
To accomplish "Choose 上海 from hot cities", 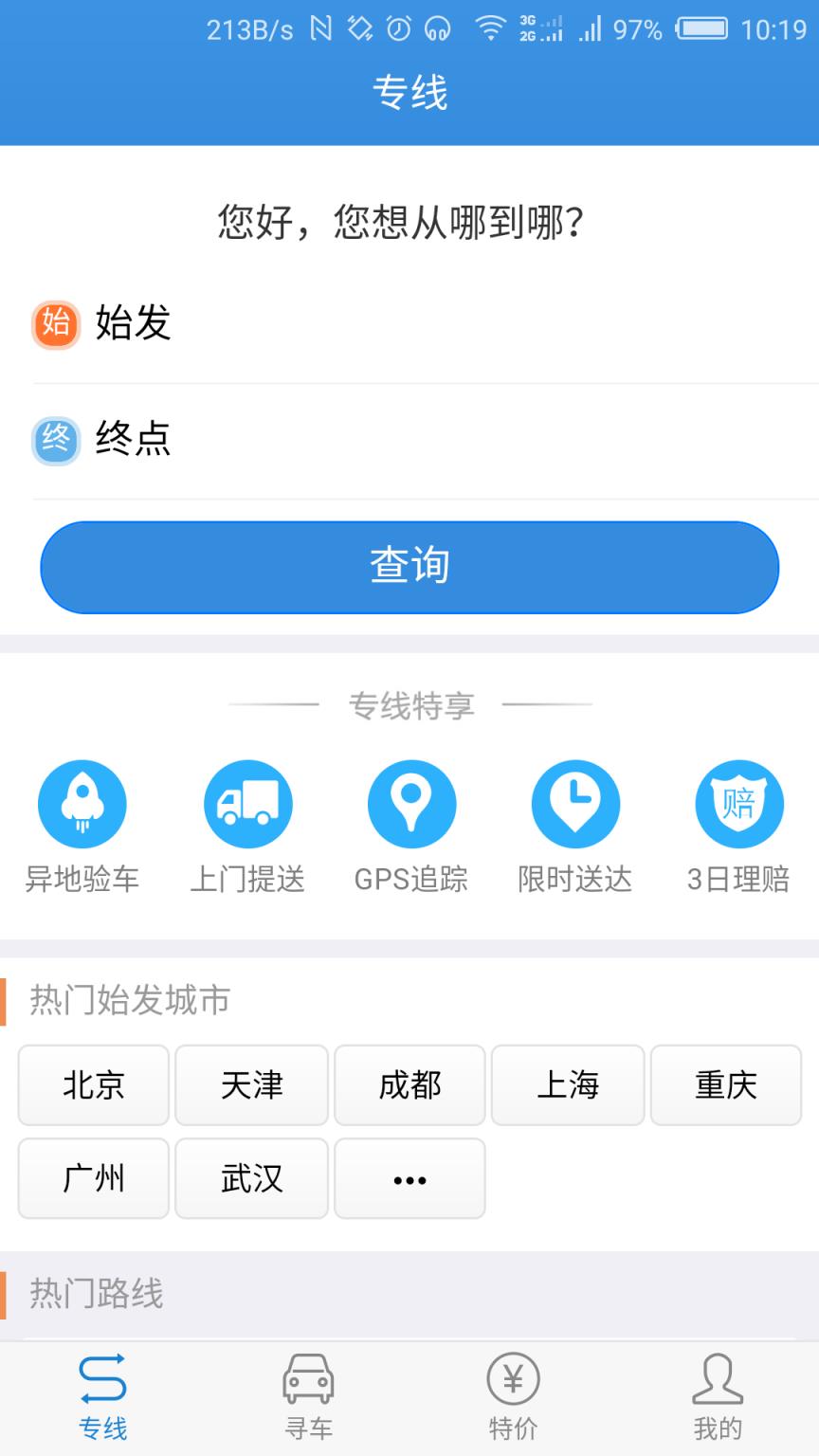I will coord(567,1085).
